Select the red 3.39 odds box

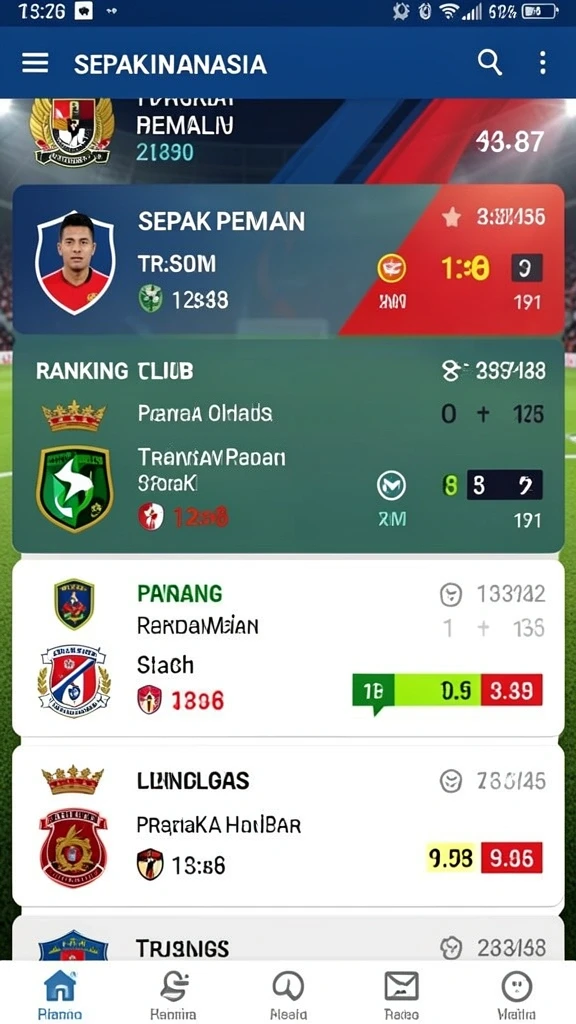click(x=511, y=690)
